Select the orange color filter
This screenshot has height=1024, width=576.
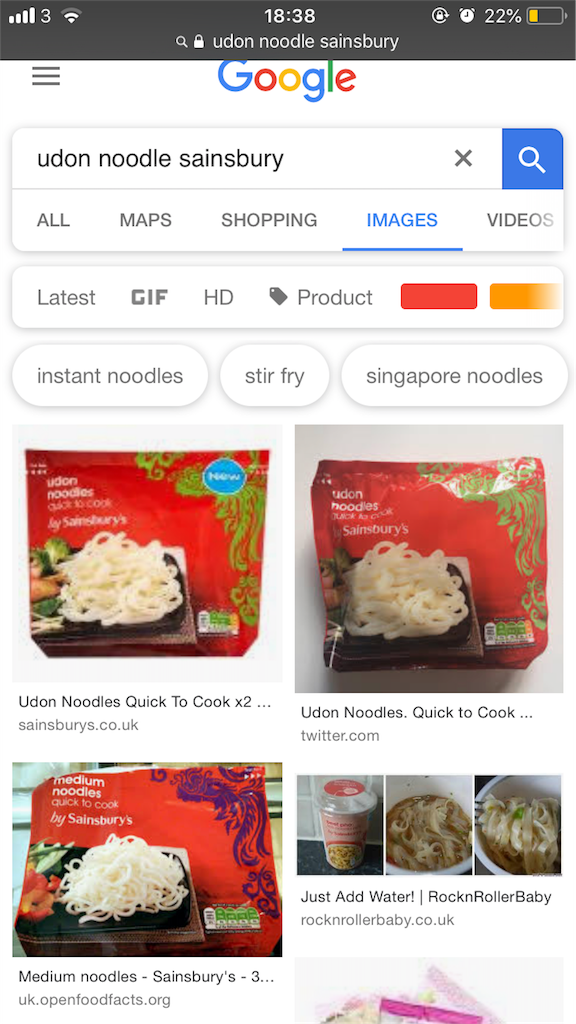[525, 296]
